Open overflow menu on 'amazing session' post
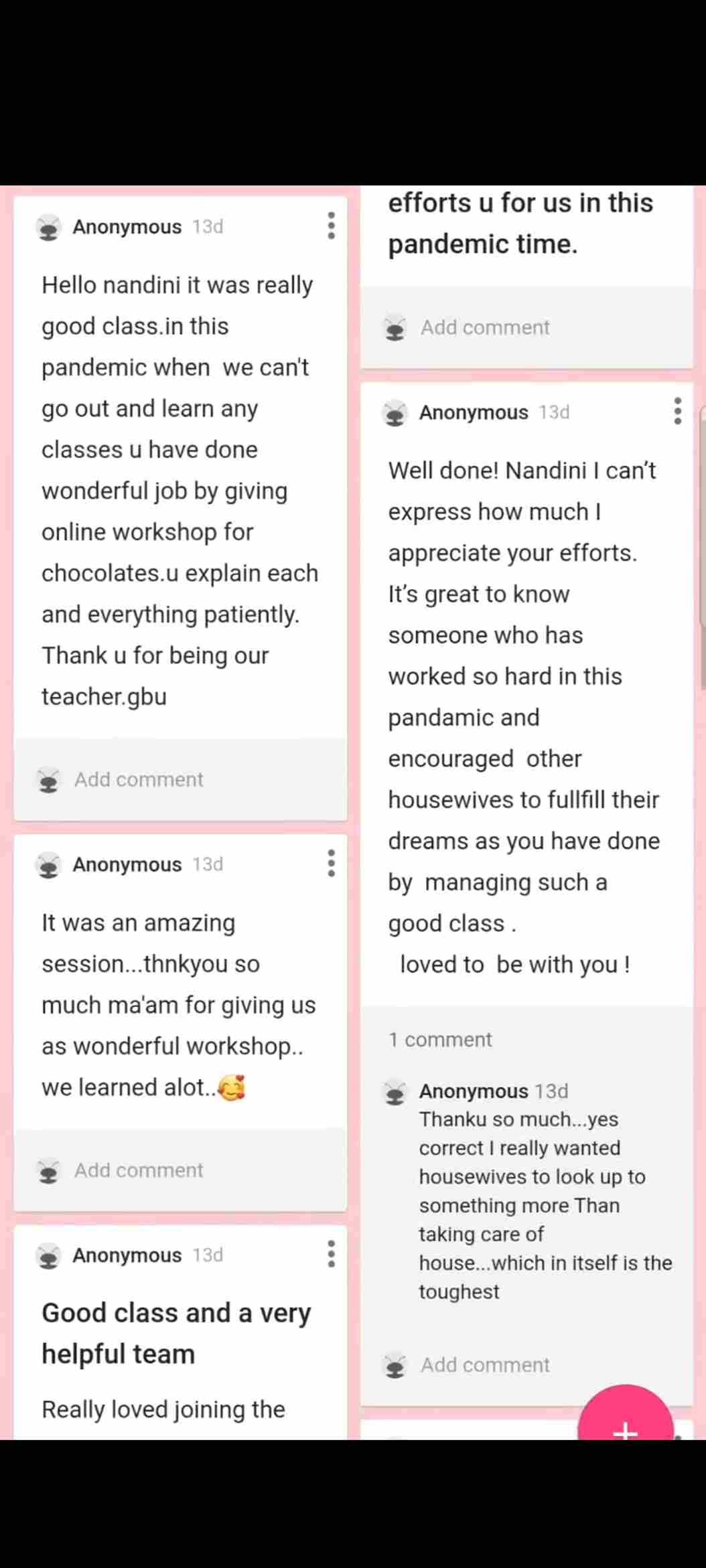 (331, 864)
